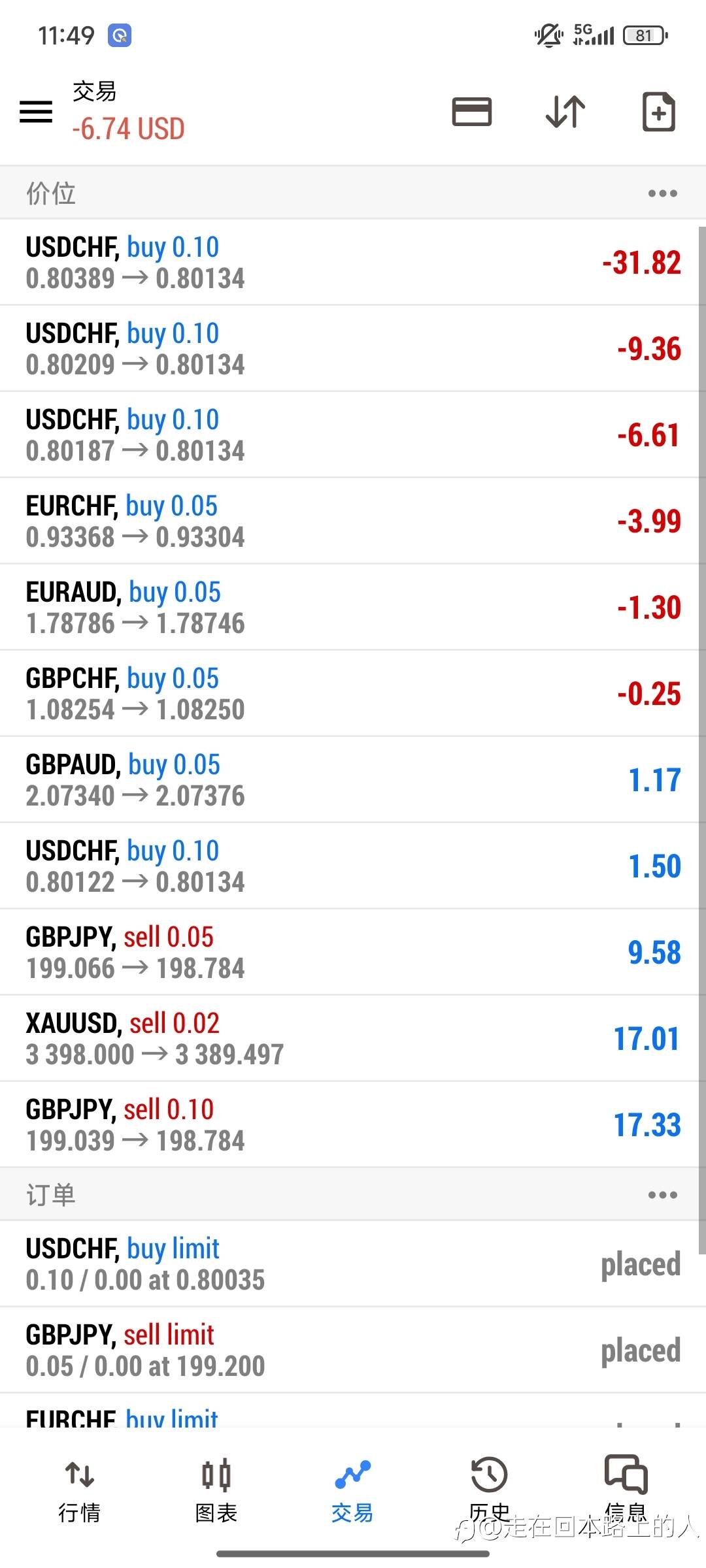Open the three-dot menu beside 价位
This screenshot has width=706, height=1568.
click(662, 193)
